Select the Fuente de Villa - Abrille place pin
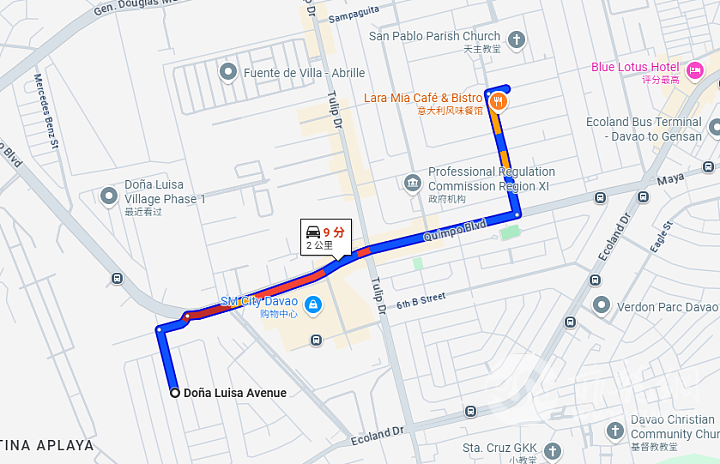 click(227, 72)
